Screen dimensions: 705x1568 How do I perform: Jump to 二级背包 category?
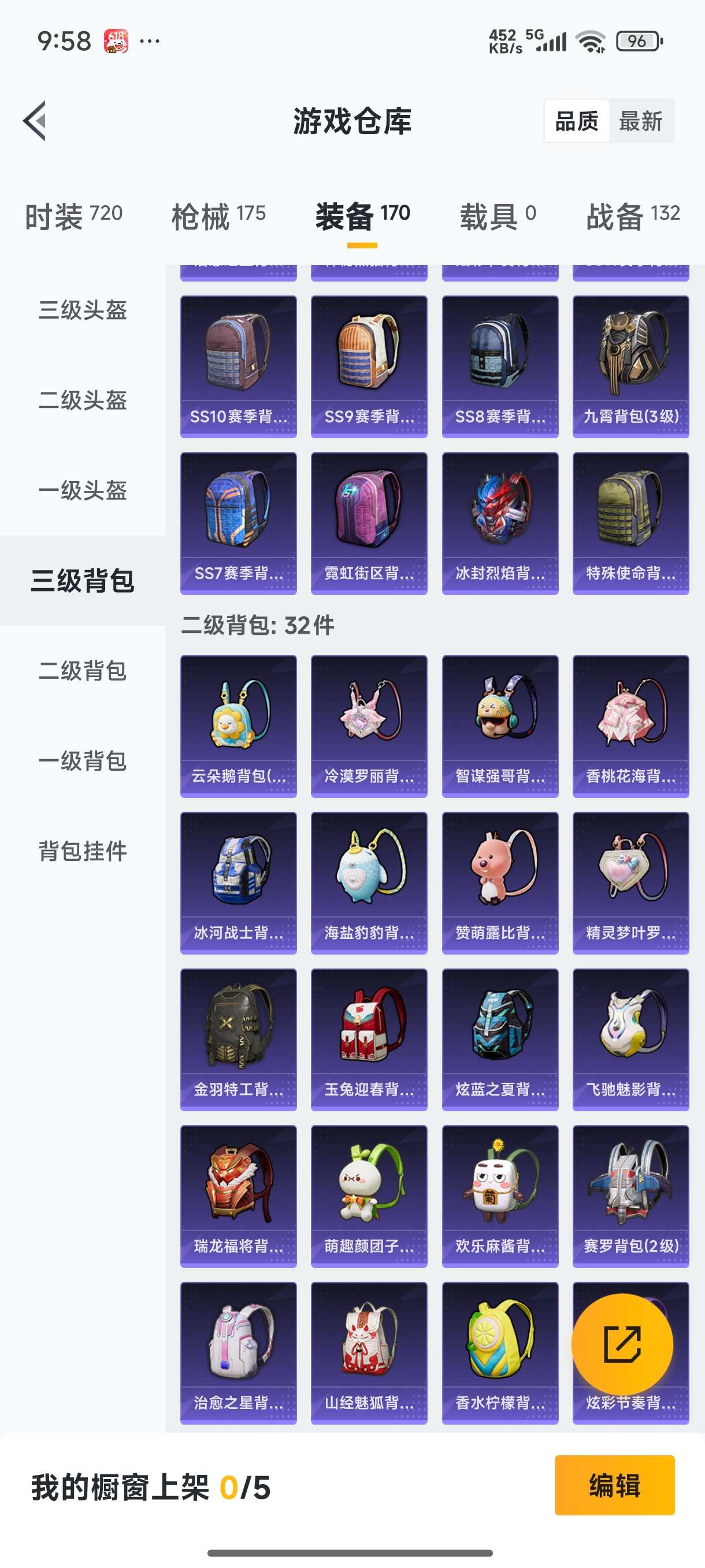click(83, 670)
